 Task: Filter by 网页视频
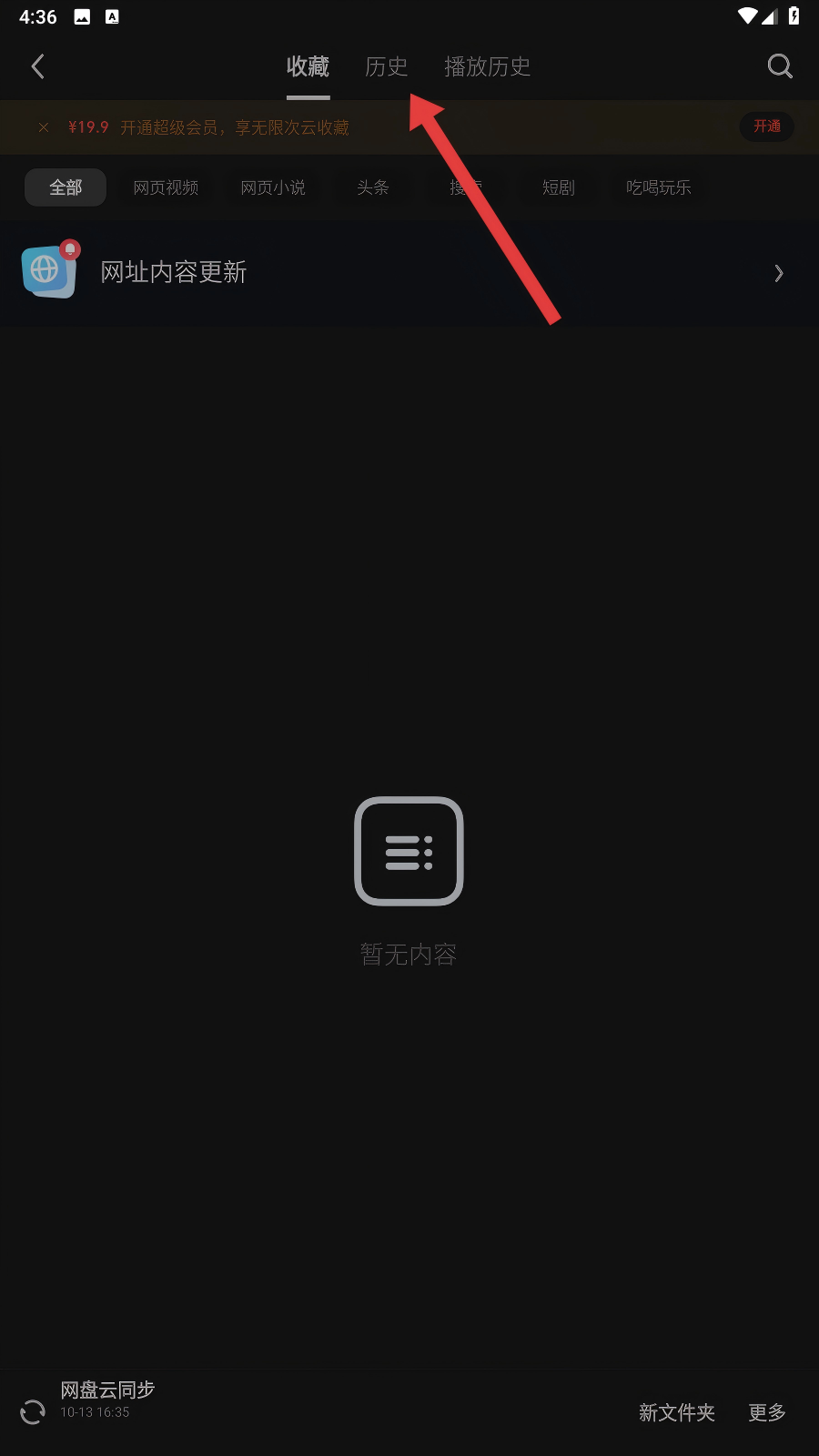166,187
